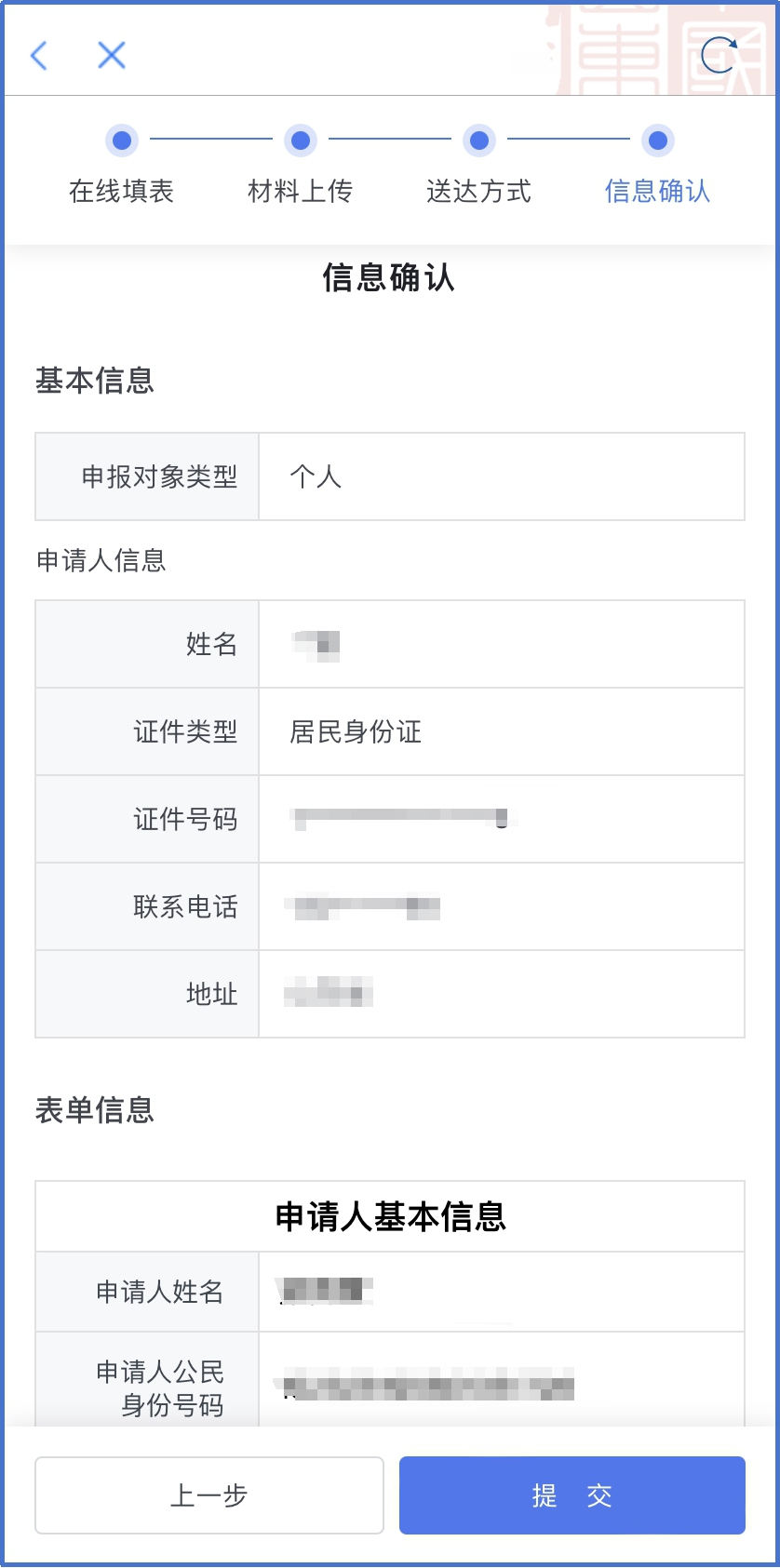Tap the 提交 submit button

click(x=572, y=1495)
